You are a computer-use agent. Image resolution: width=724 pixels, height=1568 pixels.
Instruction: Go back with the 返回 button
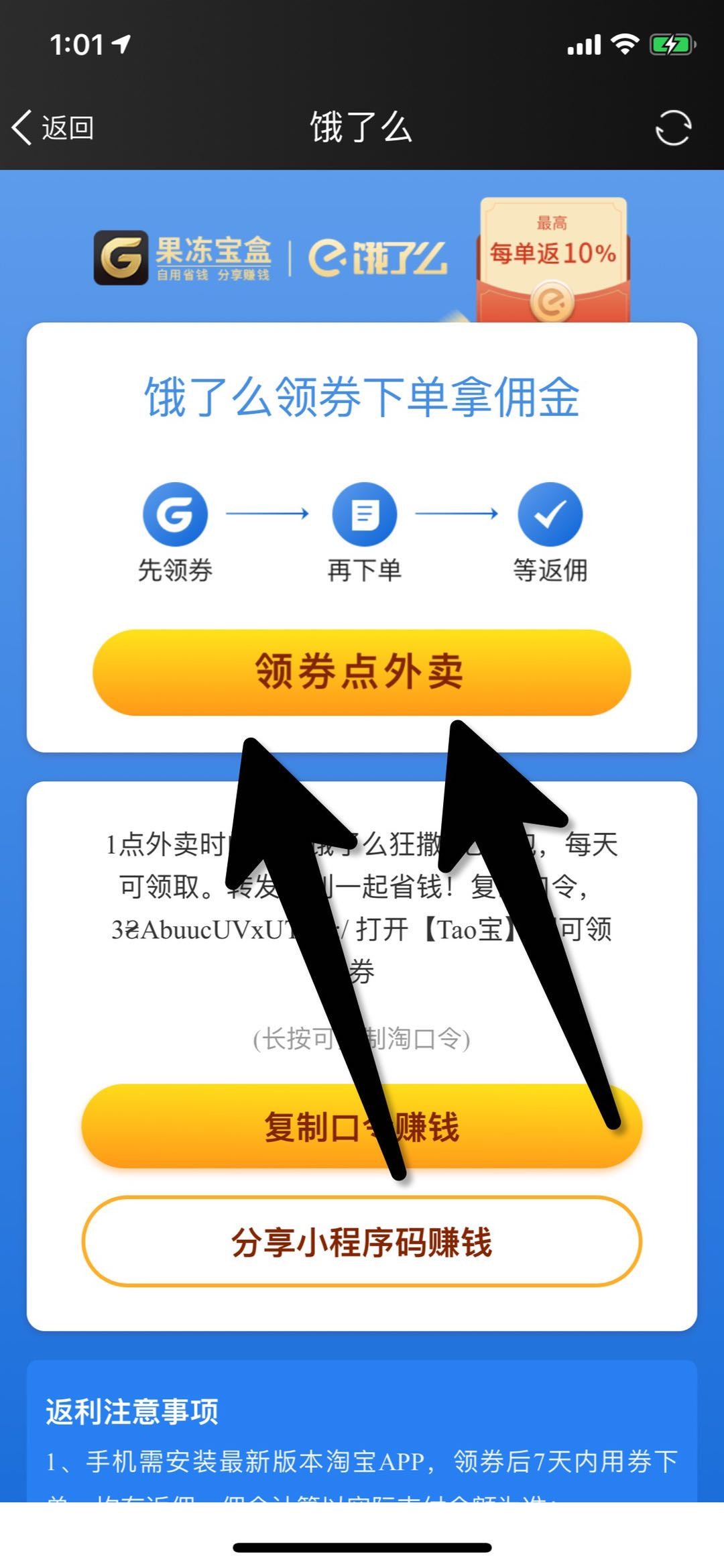point(52,127)
